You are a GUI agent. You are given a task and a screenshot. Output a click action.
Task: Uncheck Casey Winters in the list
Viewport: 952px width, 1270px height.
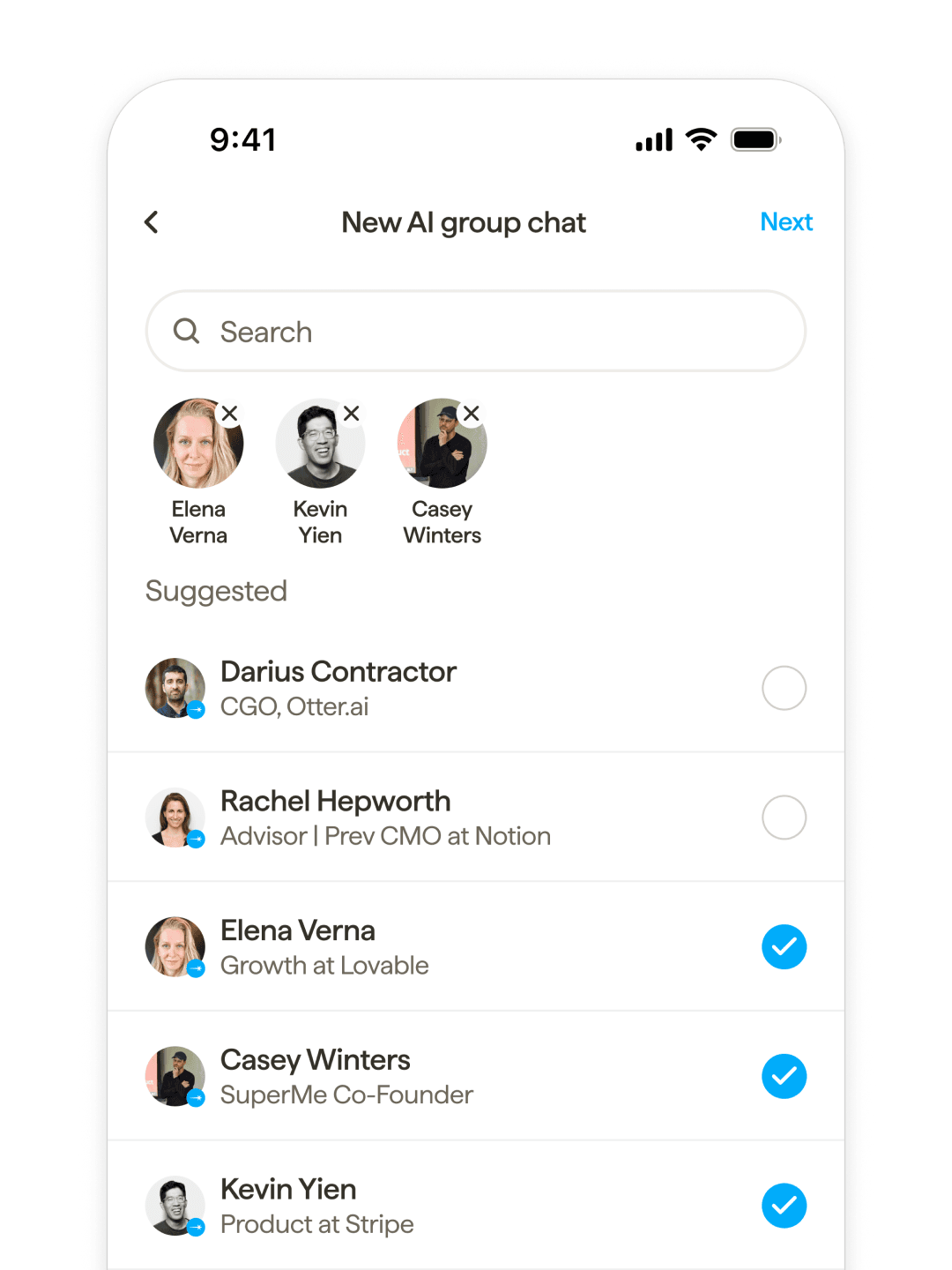pyautogui.click(x=784, y=1076)
